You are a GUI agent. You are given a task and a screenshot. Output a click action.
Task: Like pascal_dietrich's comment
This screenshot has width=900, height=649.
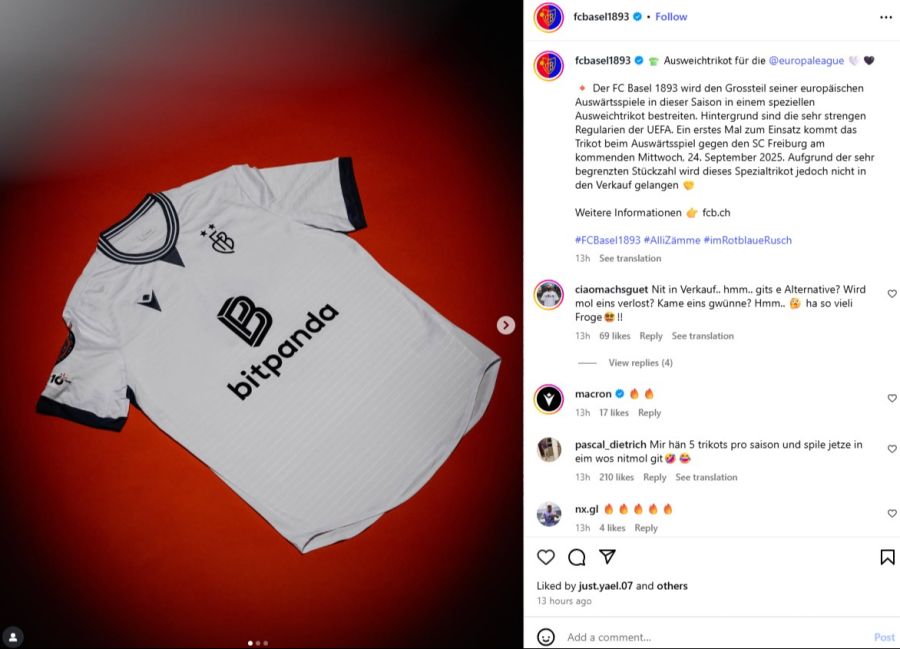(892, 449)
